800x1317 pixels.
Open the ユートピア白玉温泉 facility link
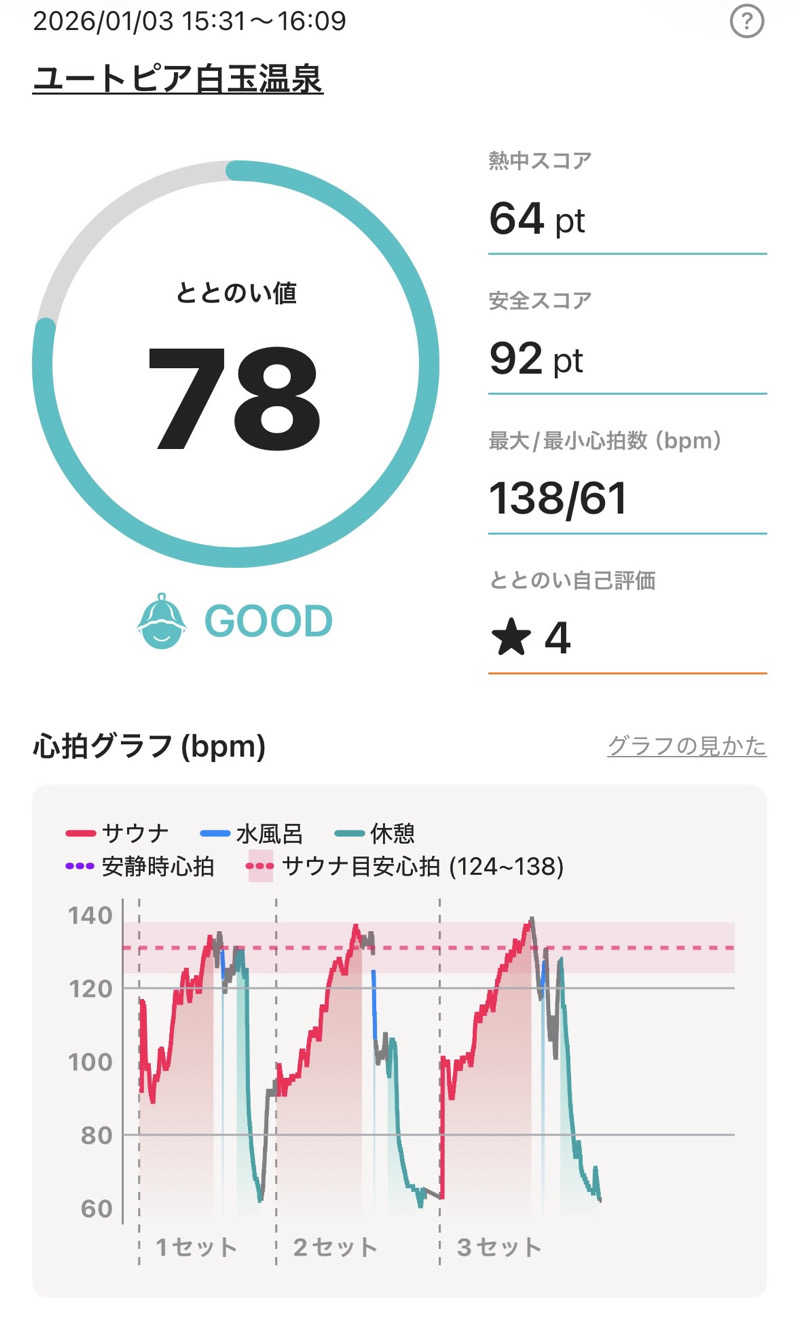(x=178, y=78)
